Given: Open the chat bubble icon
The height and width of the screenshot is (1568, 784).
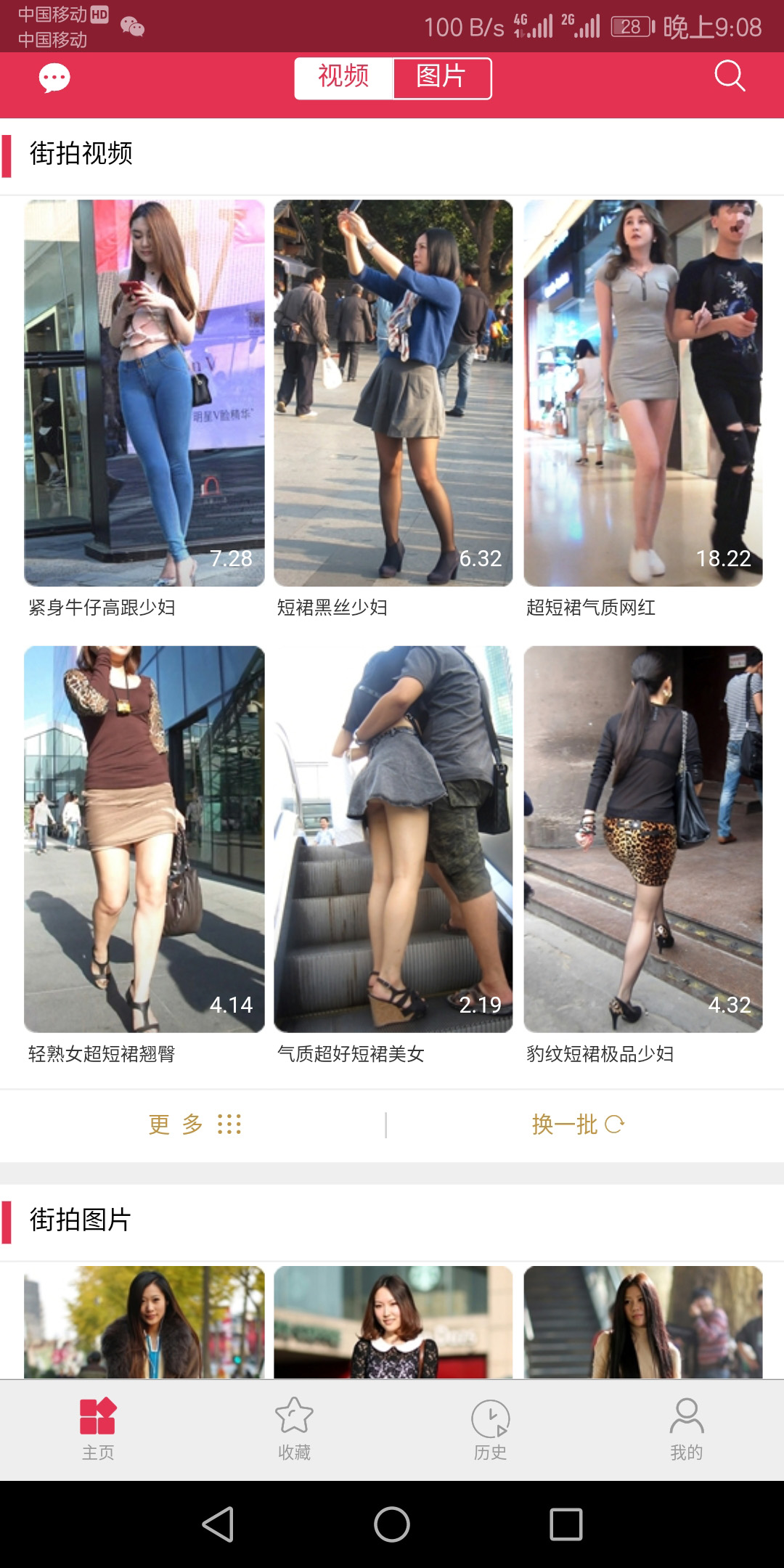Looking at the screenshot, I should [54, 78].
